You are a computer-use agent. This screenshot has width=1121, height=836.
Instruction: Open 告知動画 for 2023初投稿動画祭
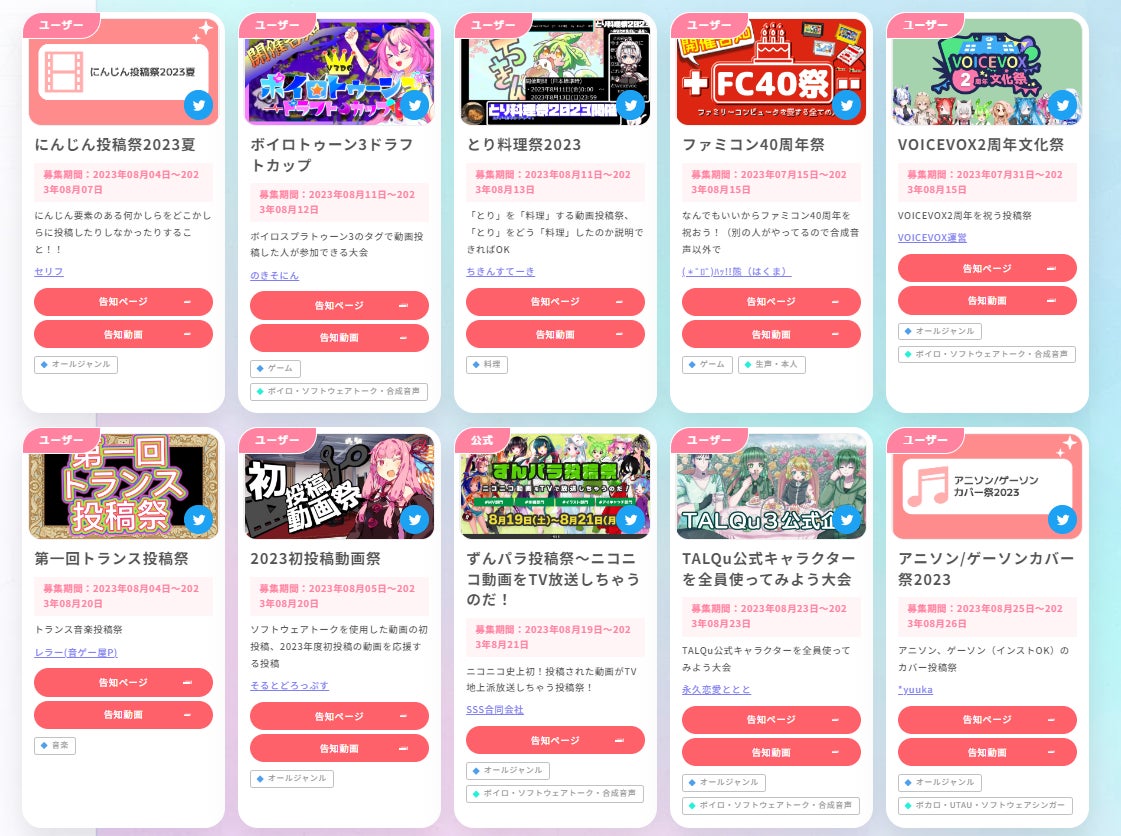pos(339,748)
